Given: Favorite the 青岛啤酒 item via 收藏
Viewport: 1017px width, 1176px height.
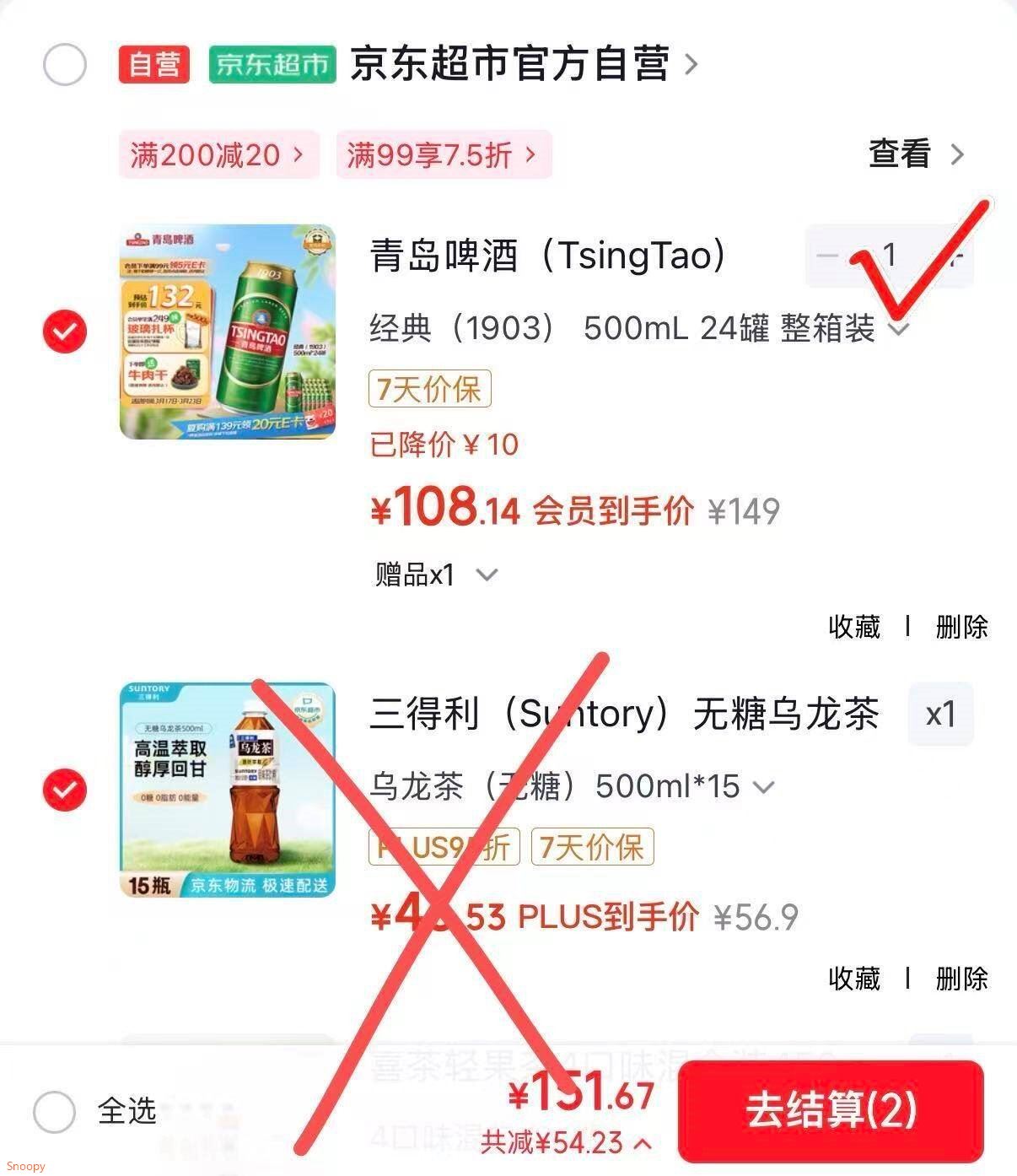Looking at the screenshot, I should (x=853, y=627).
